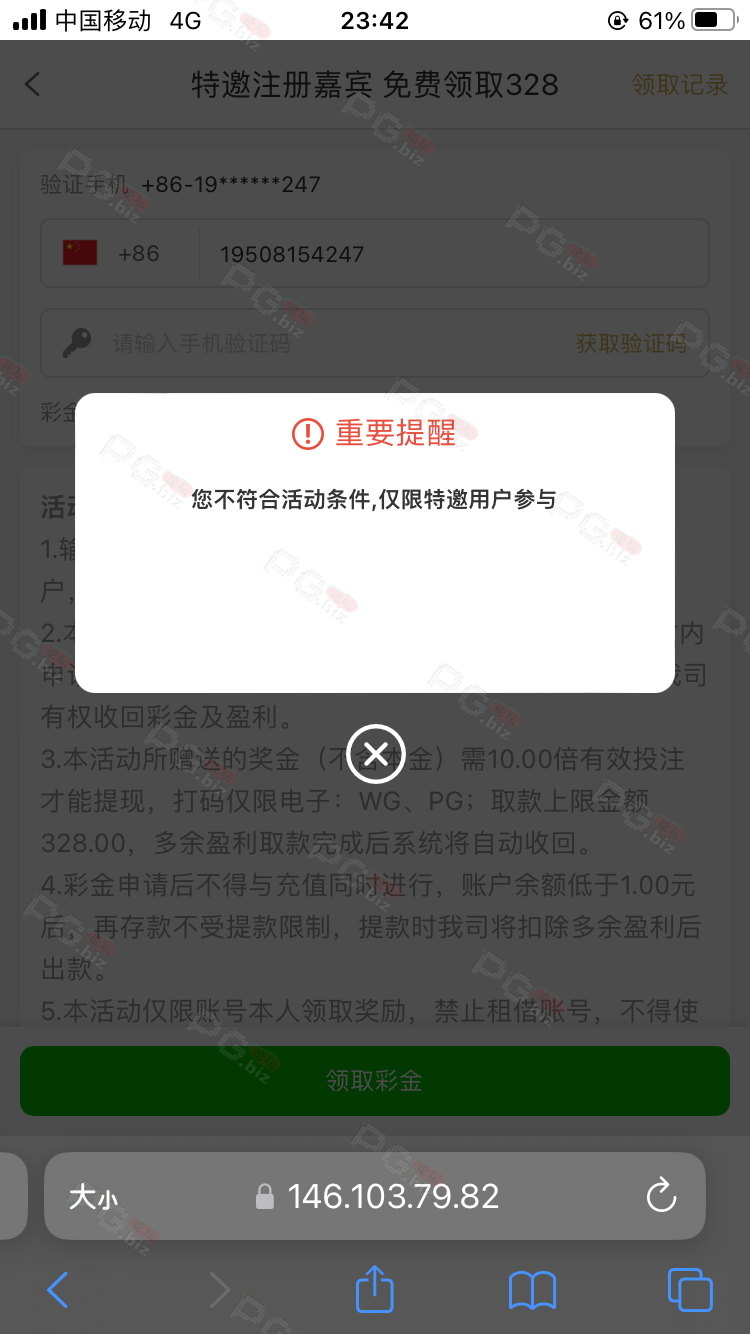Reload the page in Safari
This screenshot has width=750, height=1334.
(x=661, y=1196)
